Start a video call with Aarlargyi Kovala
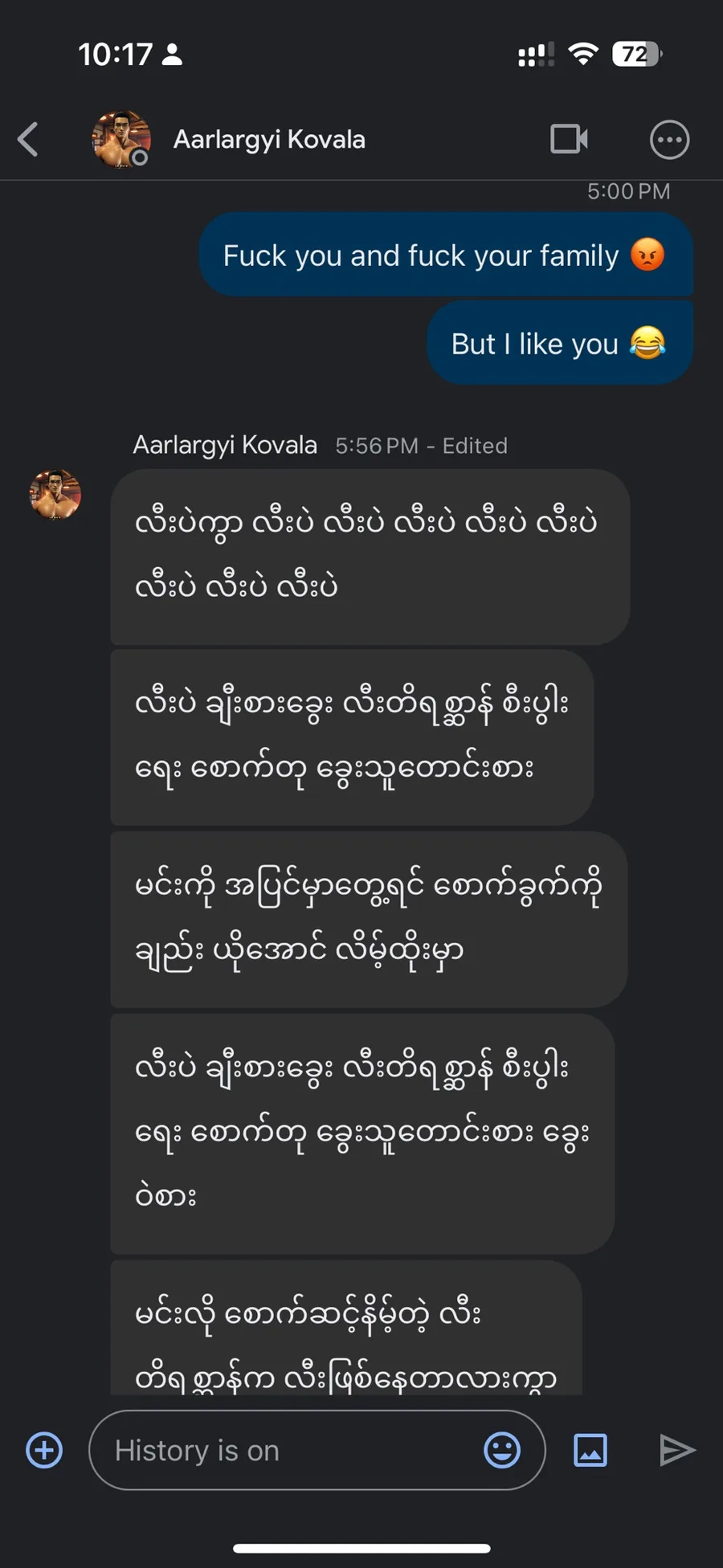 coord(569,140)
